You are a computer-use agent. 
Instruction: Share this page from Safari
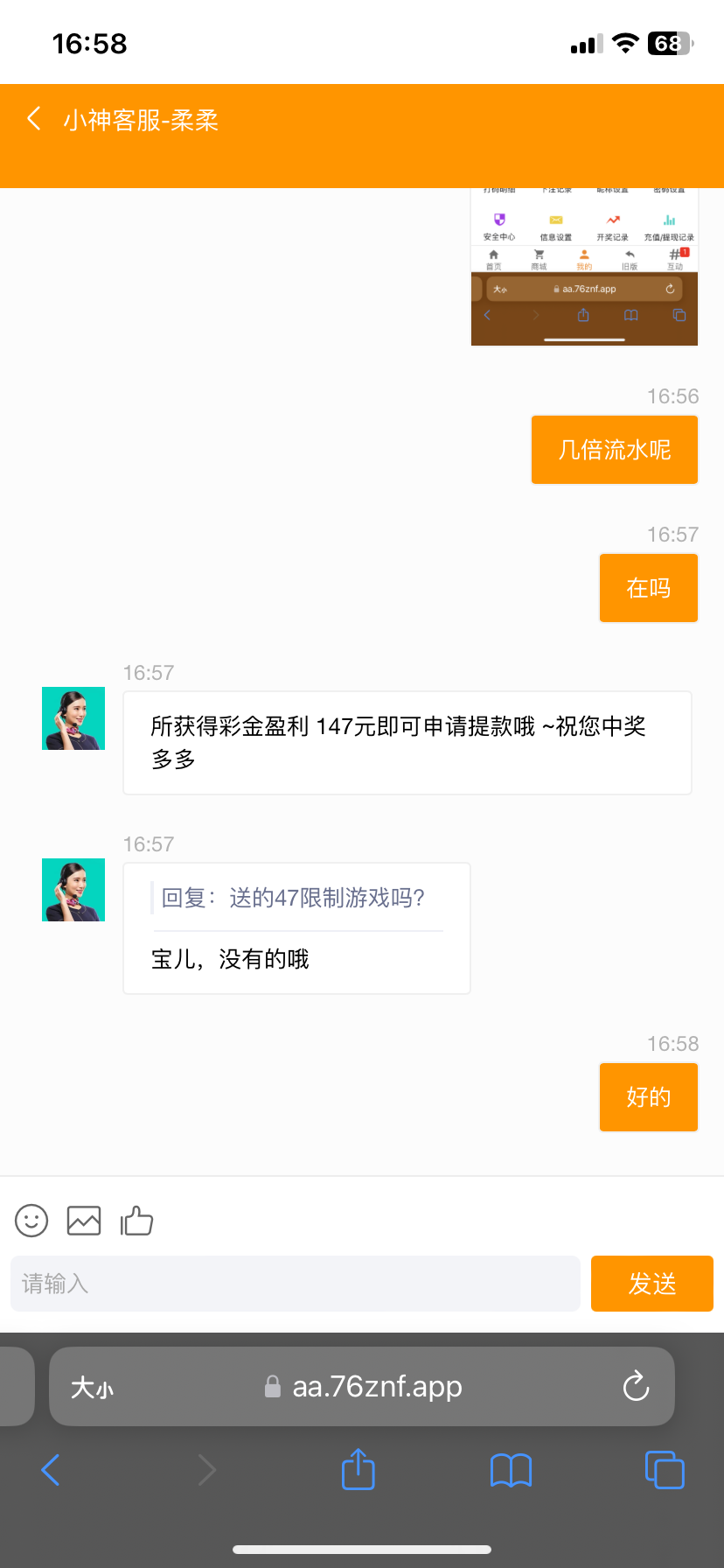tap(358, 1470)
